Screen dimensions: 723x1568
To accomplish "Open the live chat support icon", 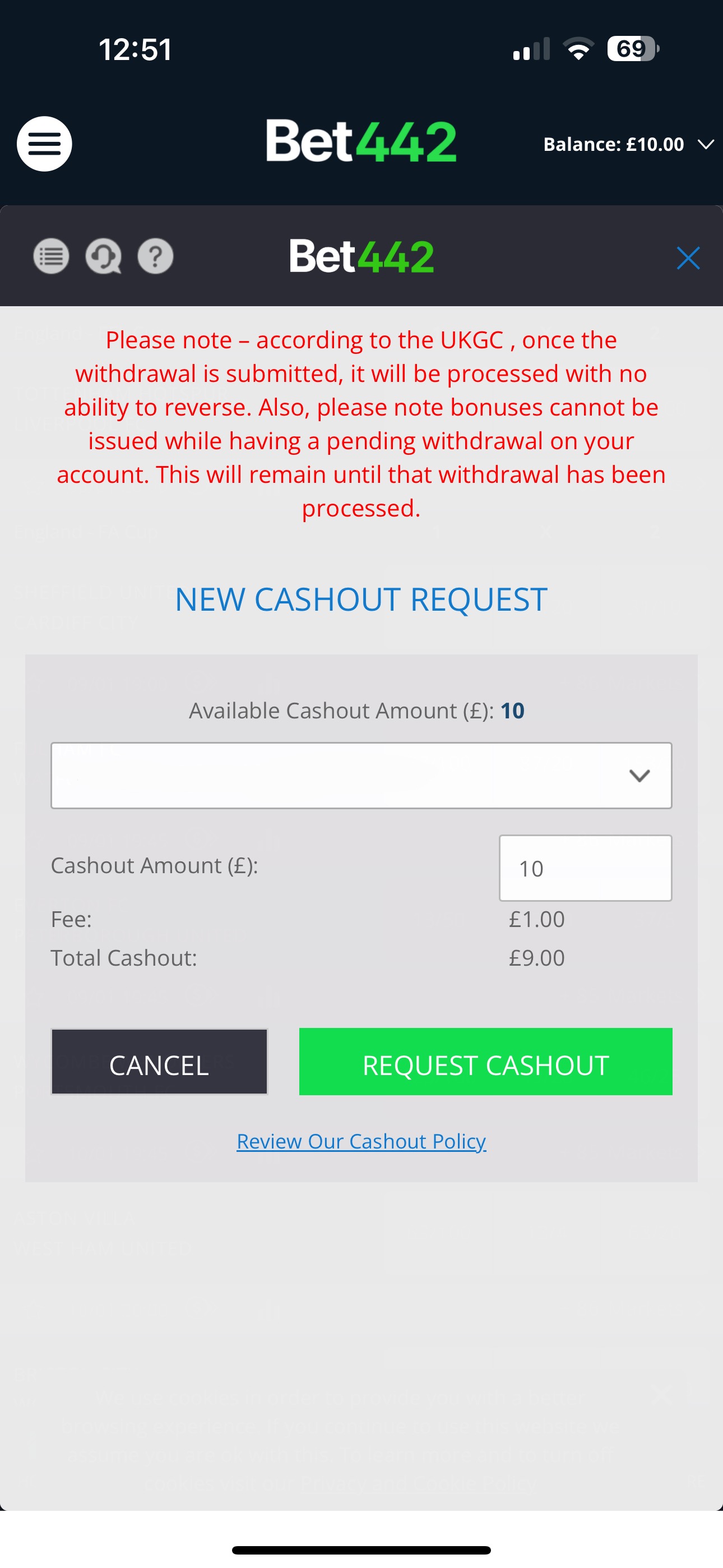I will 104,256.
